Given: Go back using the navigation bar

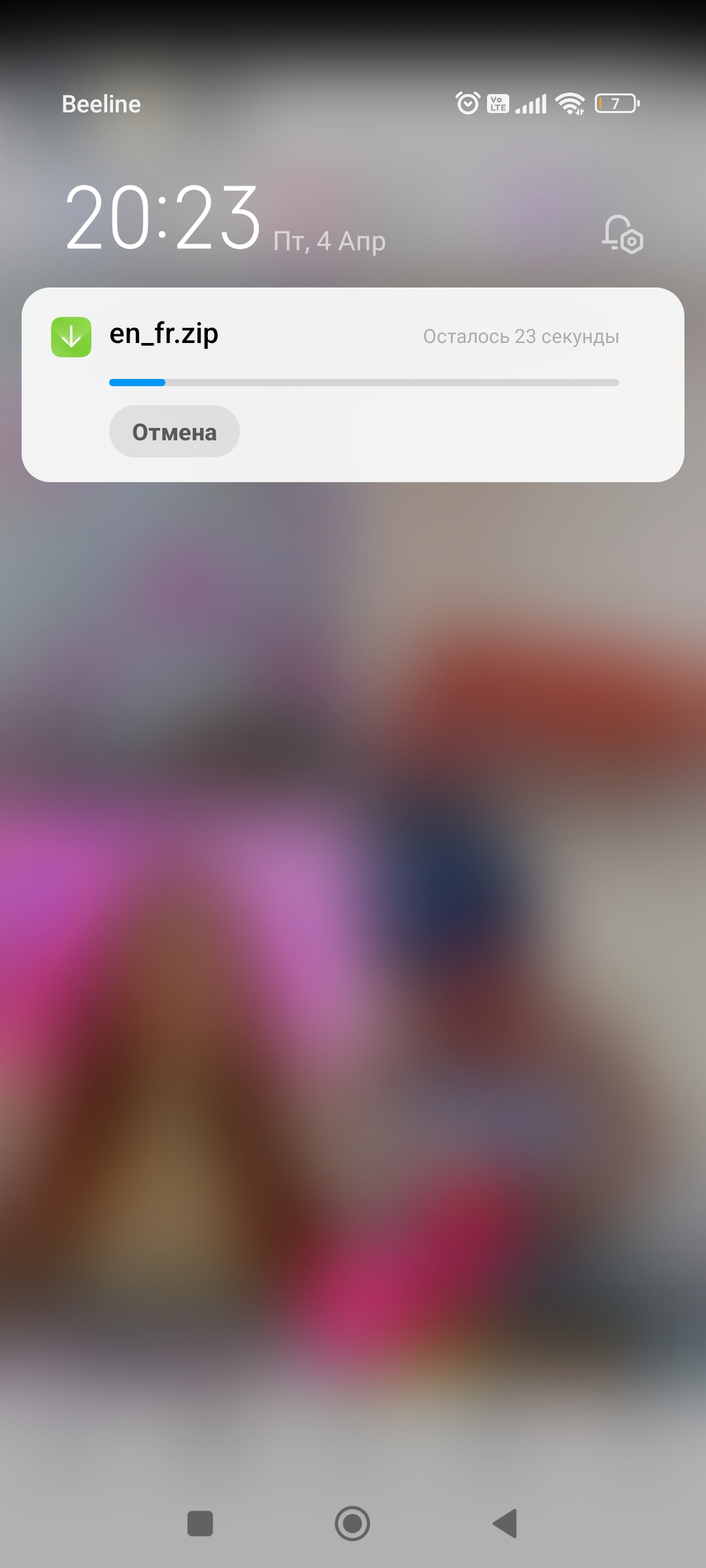Looking at the screenshot, I should click(505, 1524).
